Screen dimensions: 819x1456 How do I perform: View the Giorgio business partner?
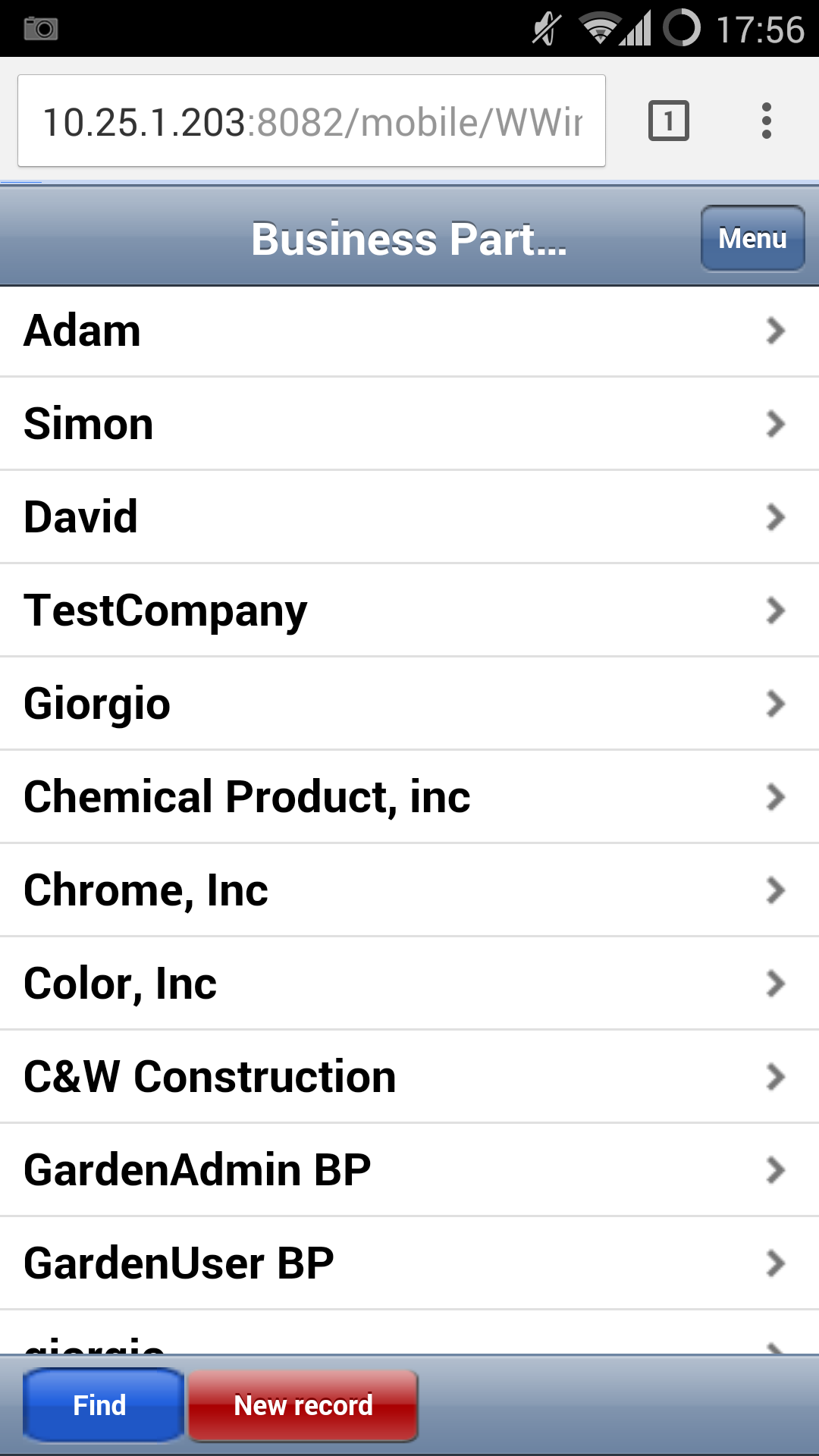click(409, 704)
